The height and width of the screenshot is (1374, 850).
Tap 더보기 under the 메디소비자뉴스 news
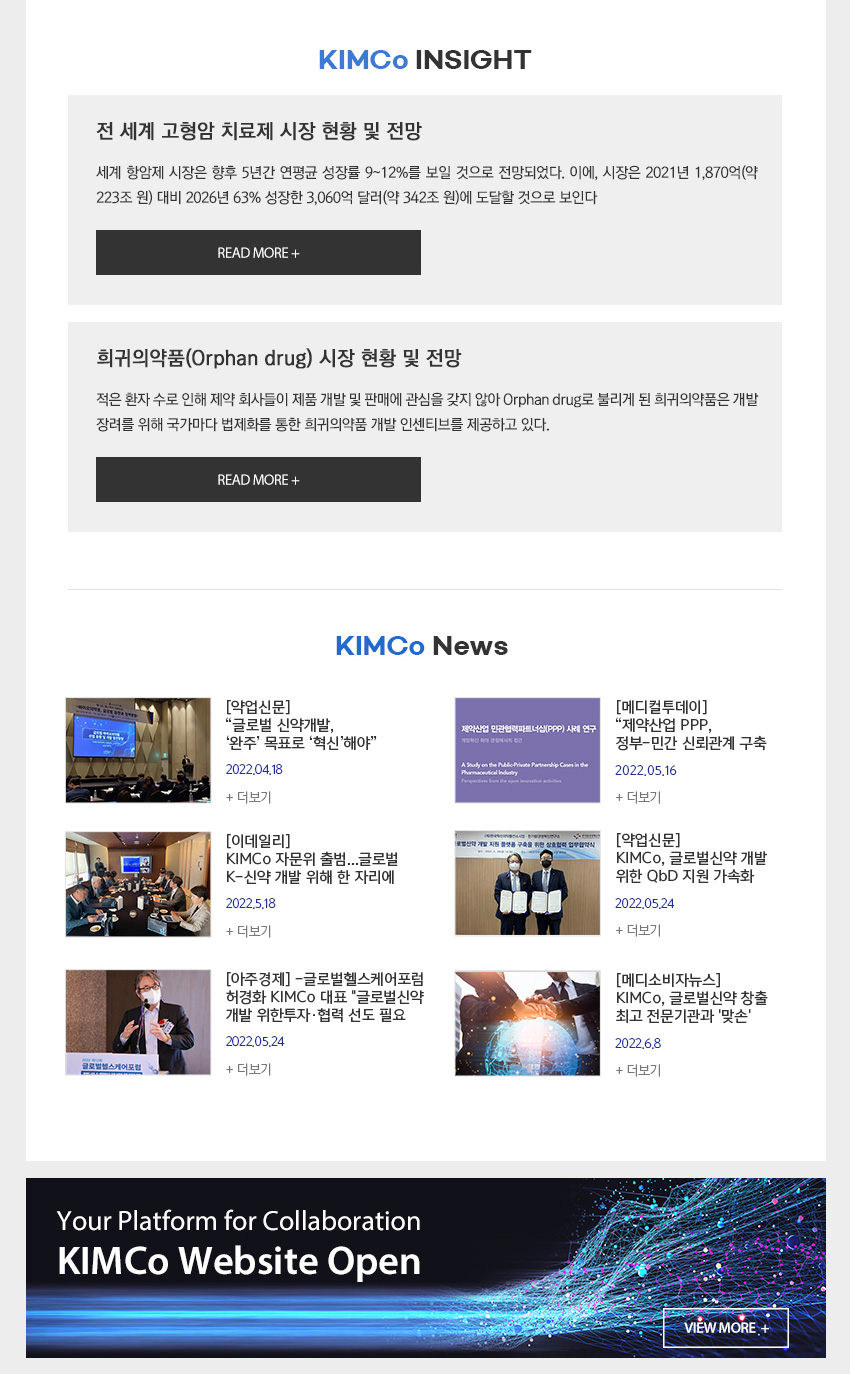pyautogui.click(x=638, y=1070)
